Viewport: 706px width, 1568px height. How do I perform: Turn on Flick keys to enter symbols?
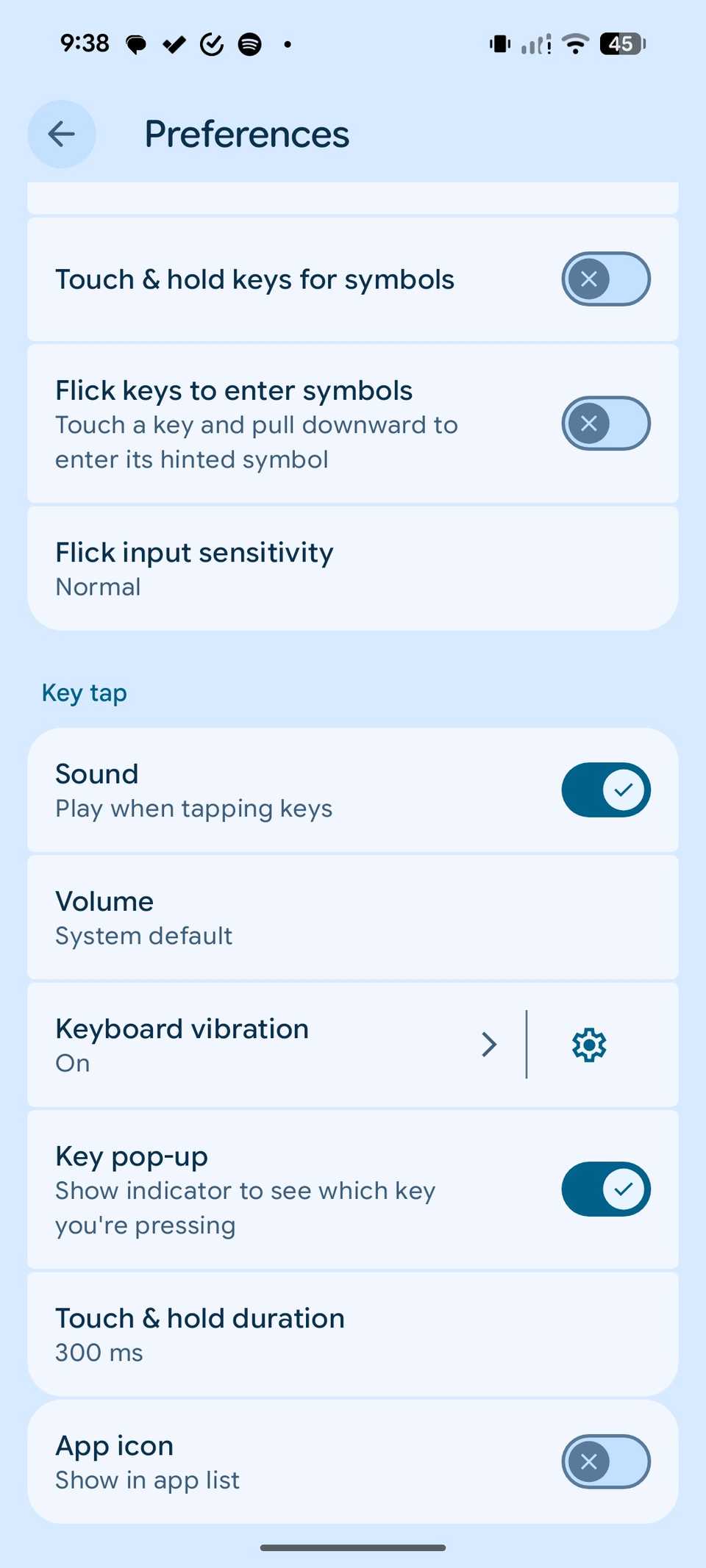click(605, 423)
